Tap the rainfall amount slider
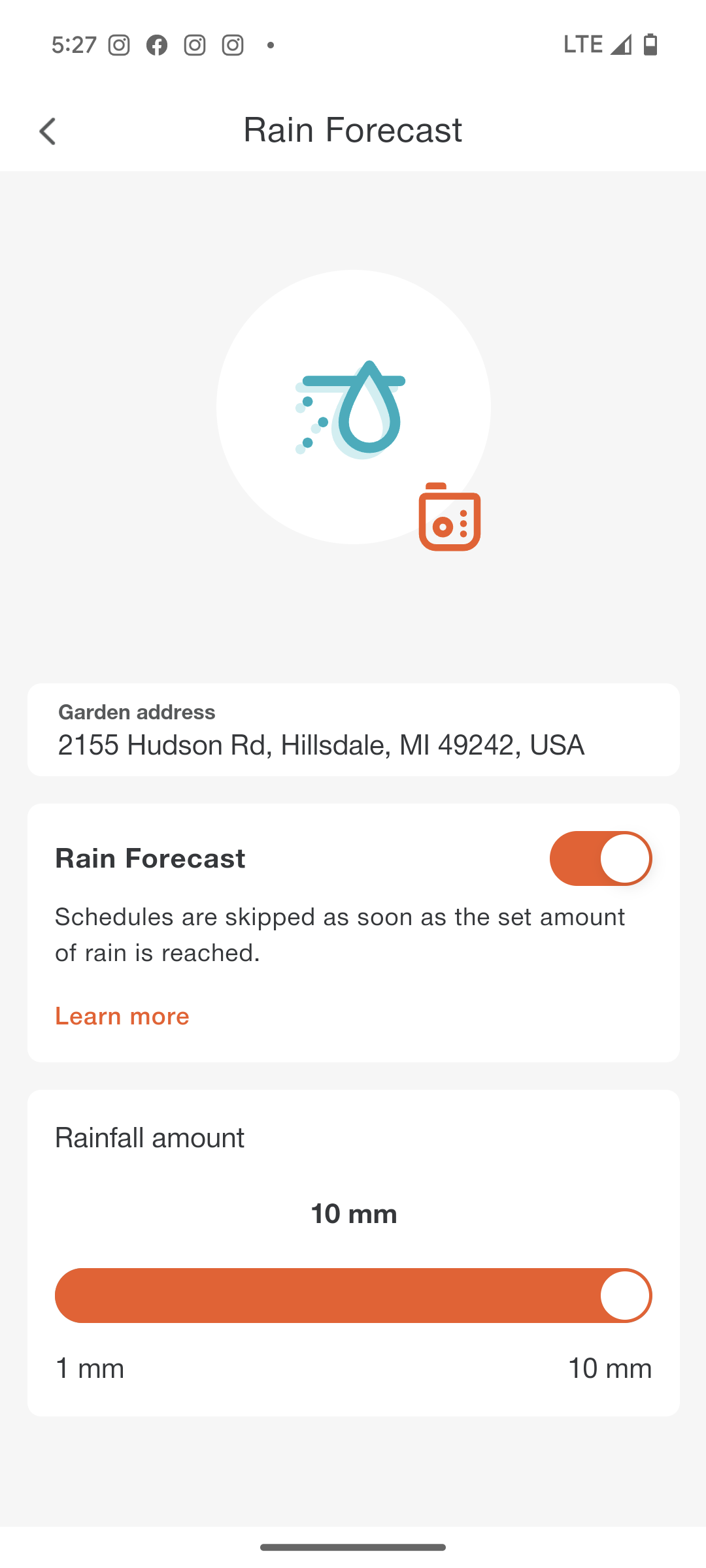 pyautogui.click(x=353, y=1296)
